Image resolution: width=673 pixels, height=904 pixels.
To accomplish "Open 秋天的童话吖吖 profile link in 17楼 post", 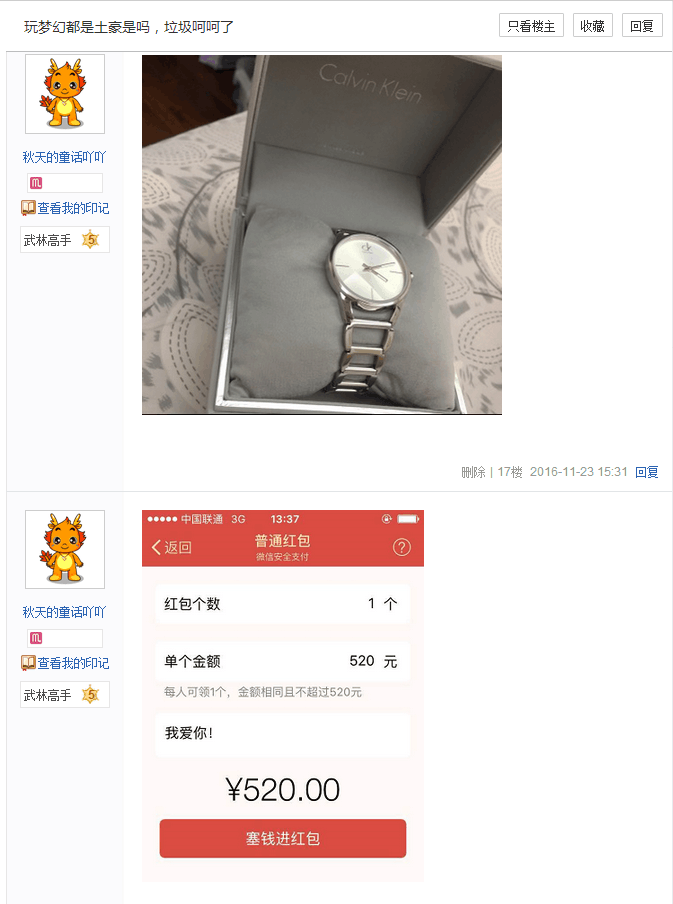I will tap(64, 157).
